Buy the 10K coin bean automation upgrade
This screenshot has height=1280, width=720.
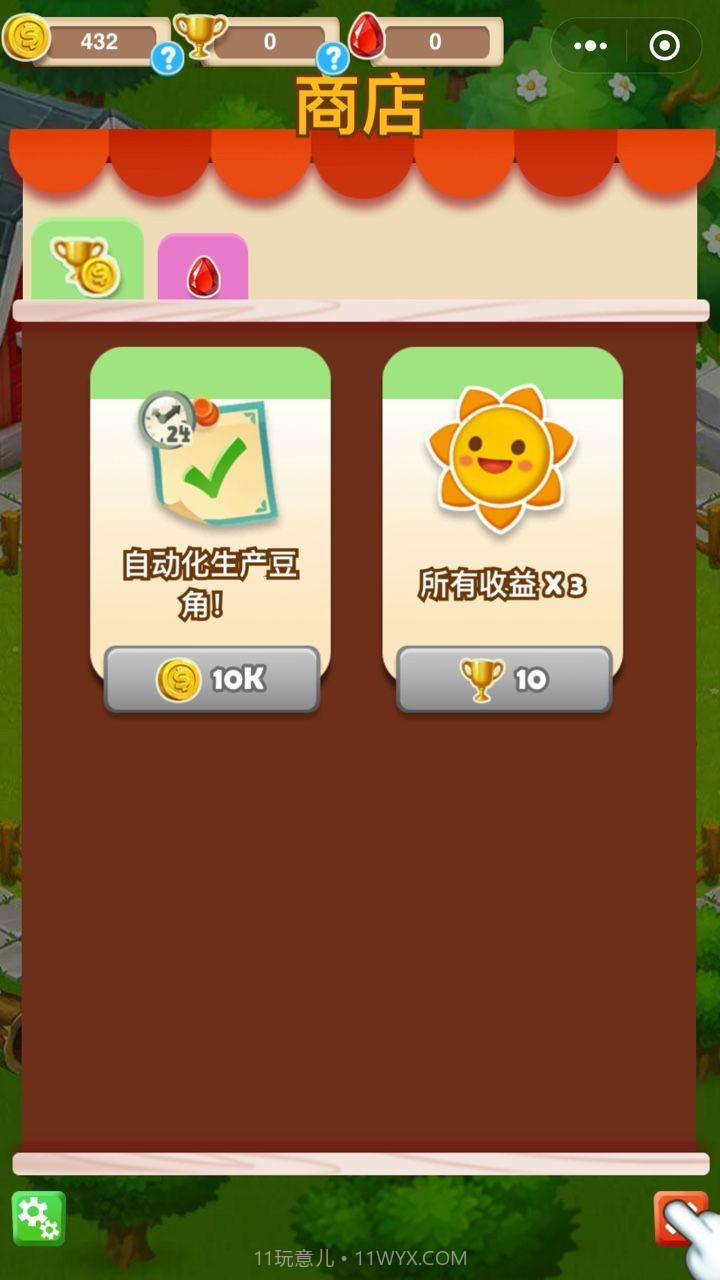tap(212, 680)
